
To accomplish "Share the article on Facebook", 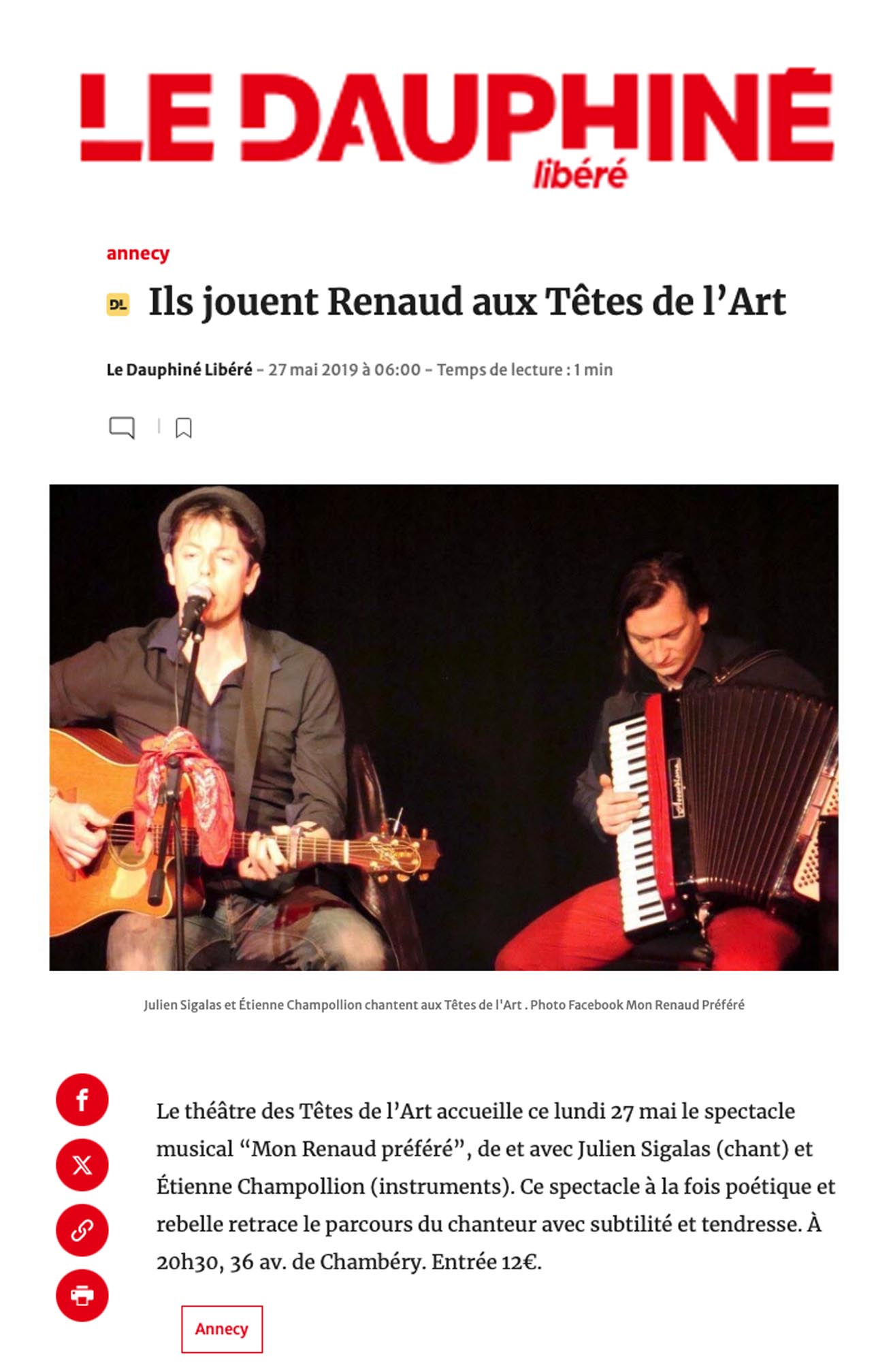I will click(x=82, y=1100).
